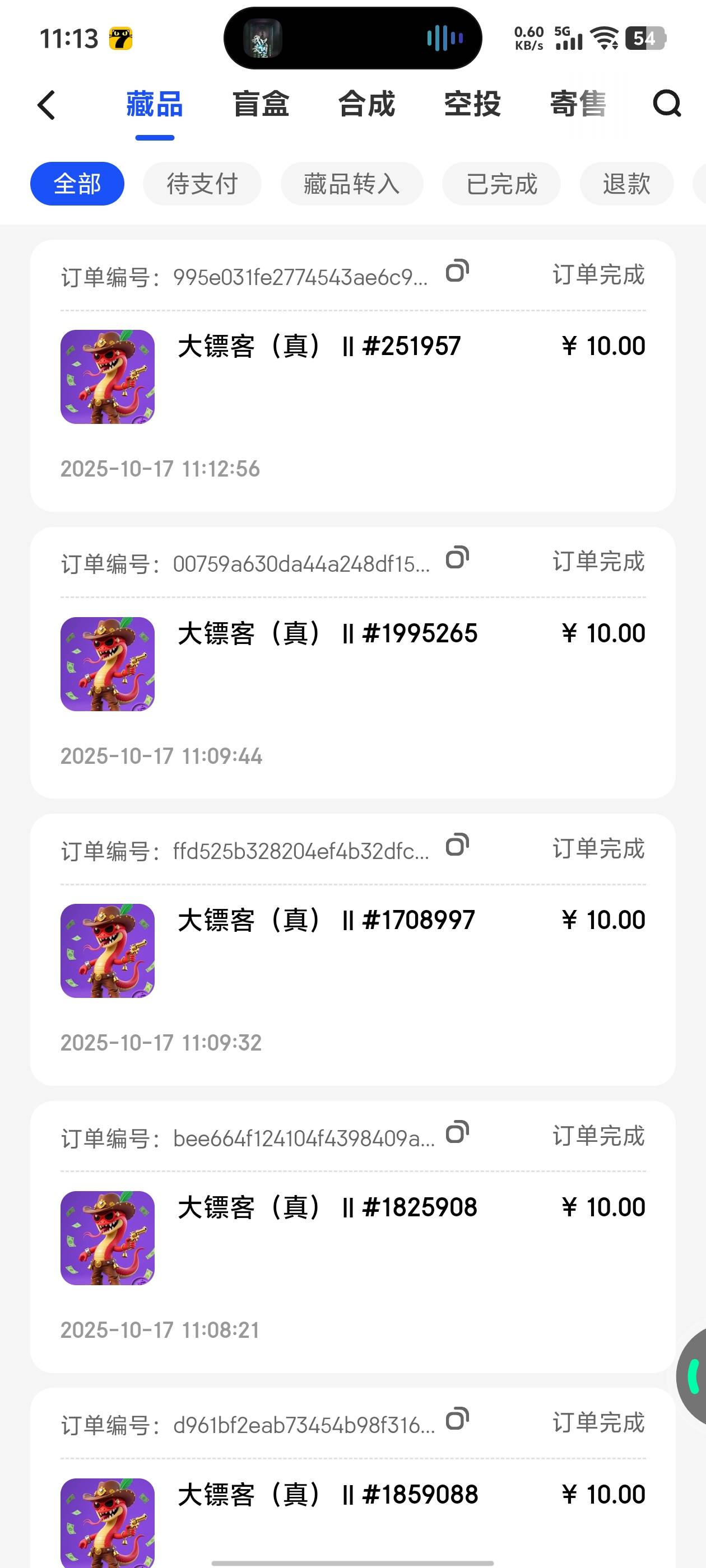Copy order number starting with bee664f1
706x1568 pixels.
pos(457,1132)
